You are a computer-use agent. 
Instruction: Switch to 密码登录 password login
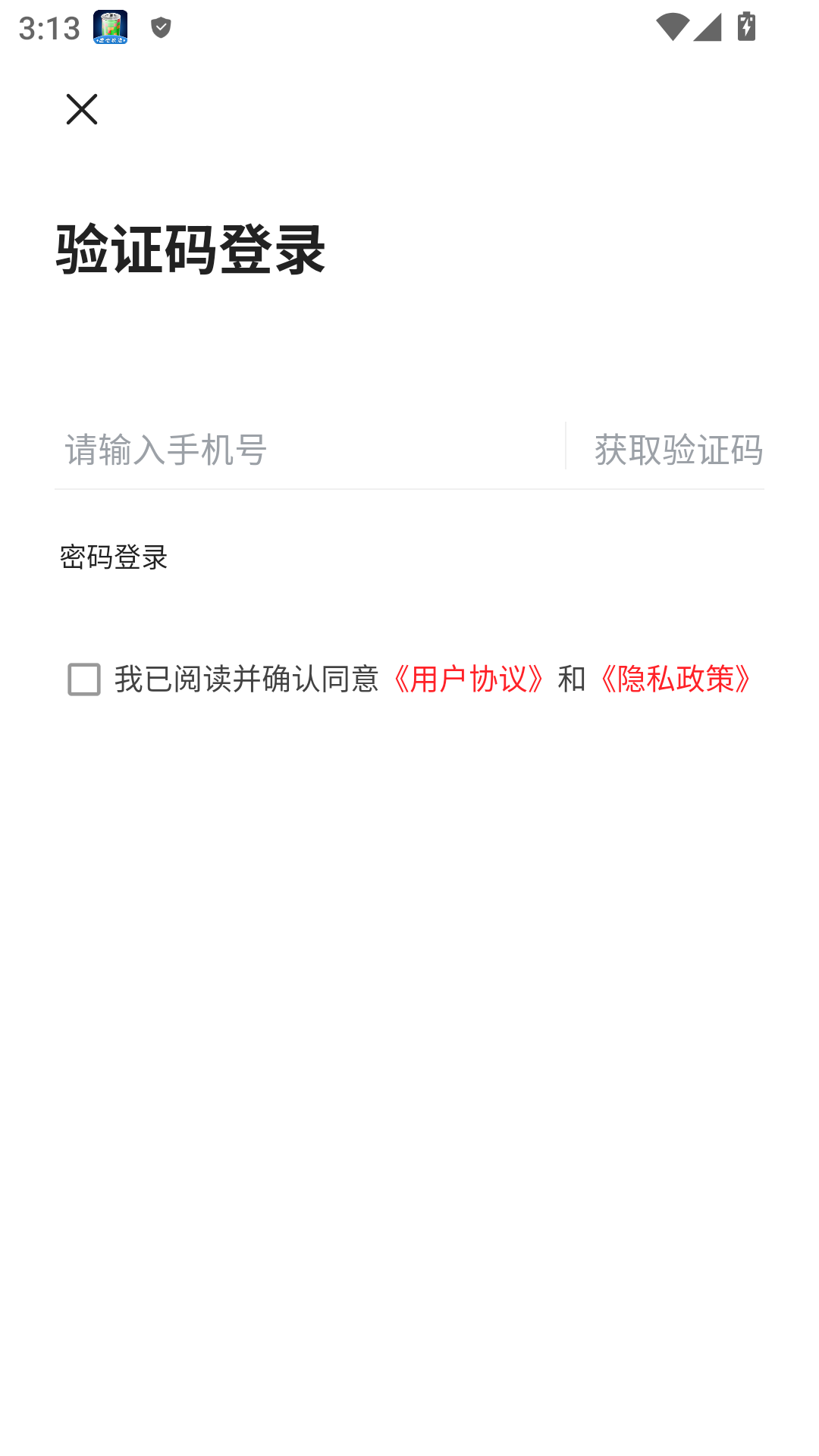tap(114, 558)
